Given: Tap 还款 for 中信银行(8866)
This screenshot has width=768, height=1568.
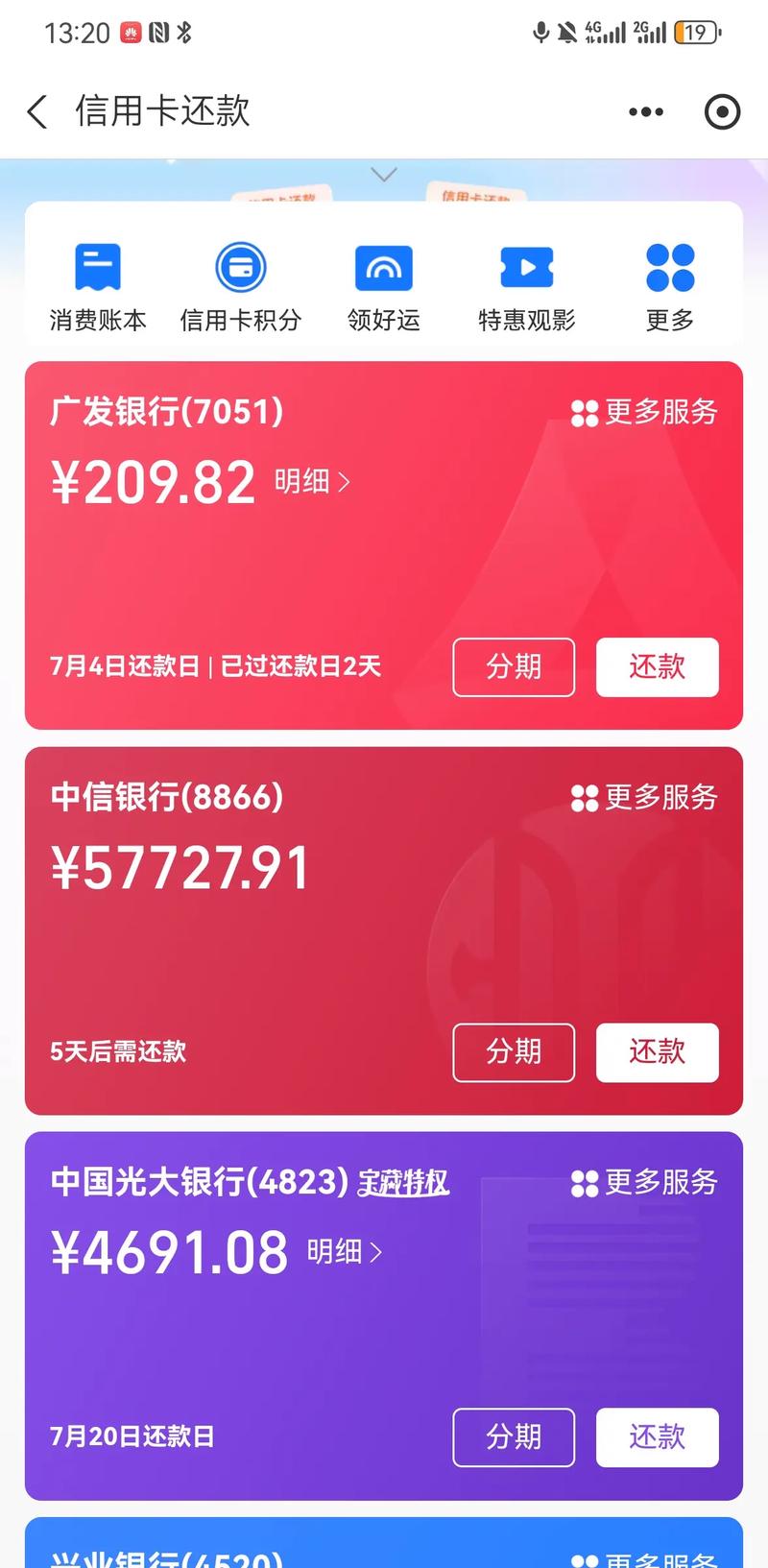Looking at the screenshot, I should point(657,1051).
